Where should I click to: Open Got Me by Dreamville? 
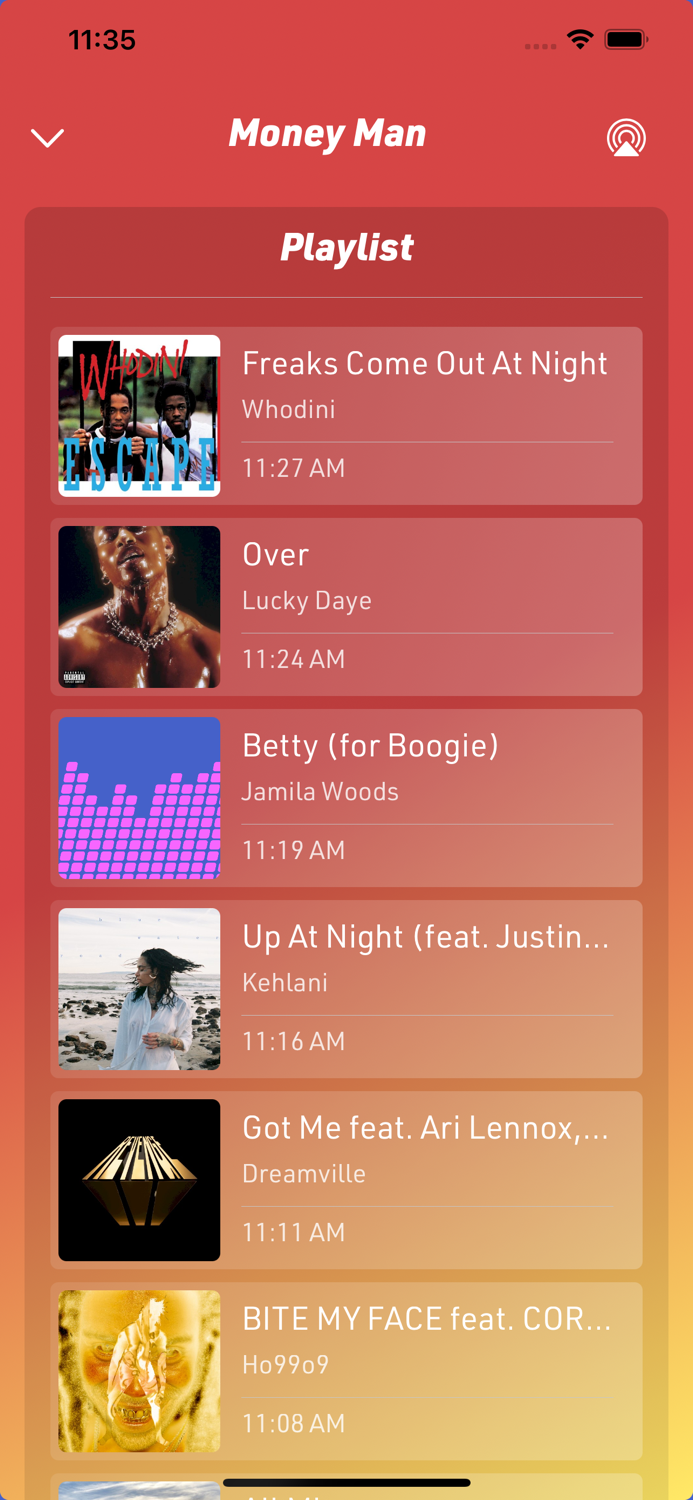346,1180
